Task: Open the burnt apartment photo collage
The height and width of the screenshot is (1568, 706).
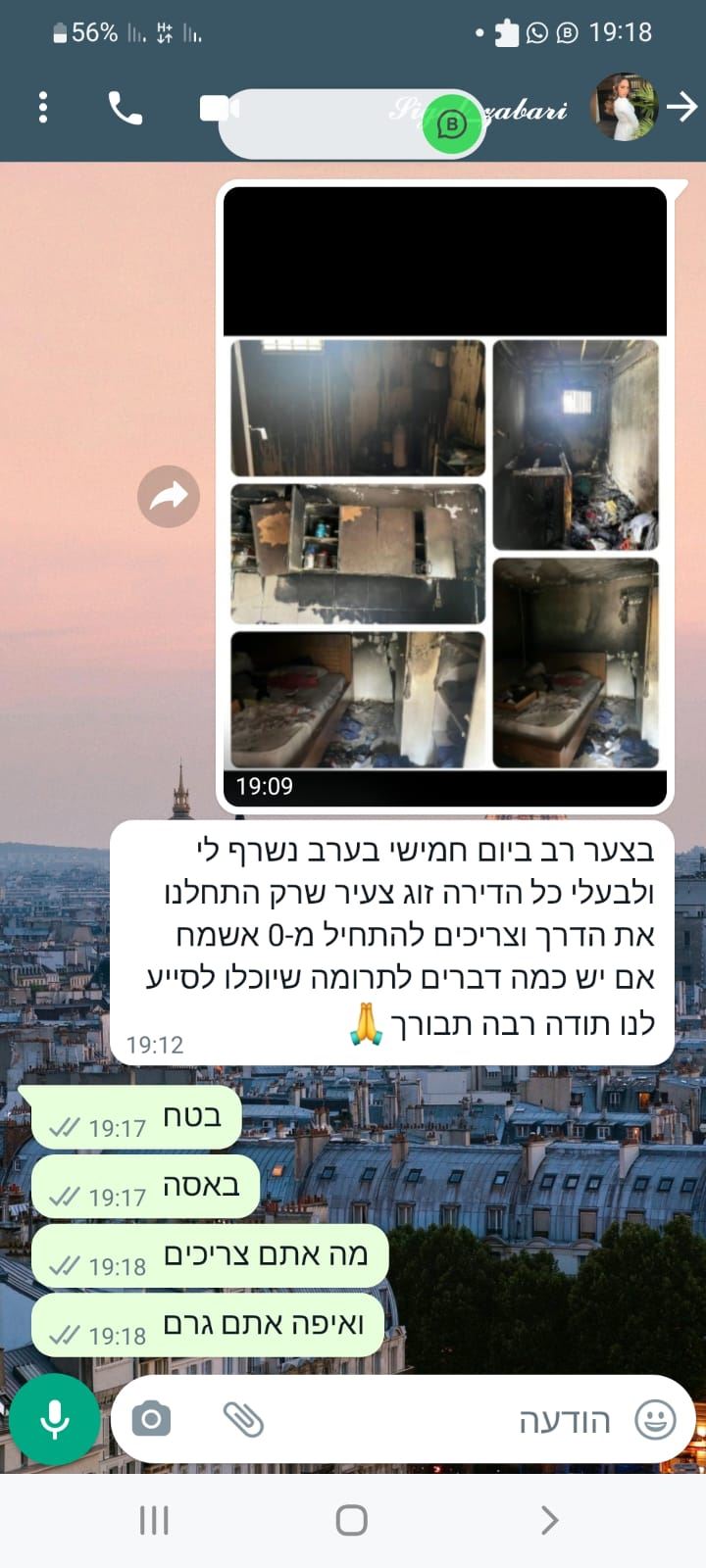Action: (445, 553)
